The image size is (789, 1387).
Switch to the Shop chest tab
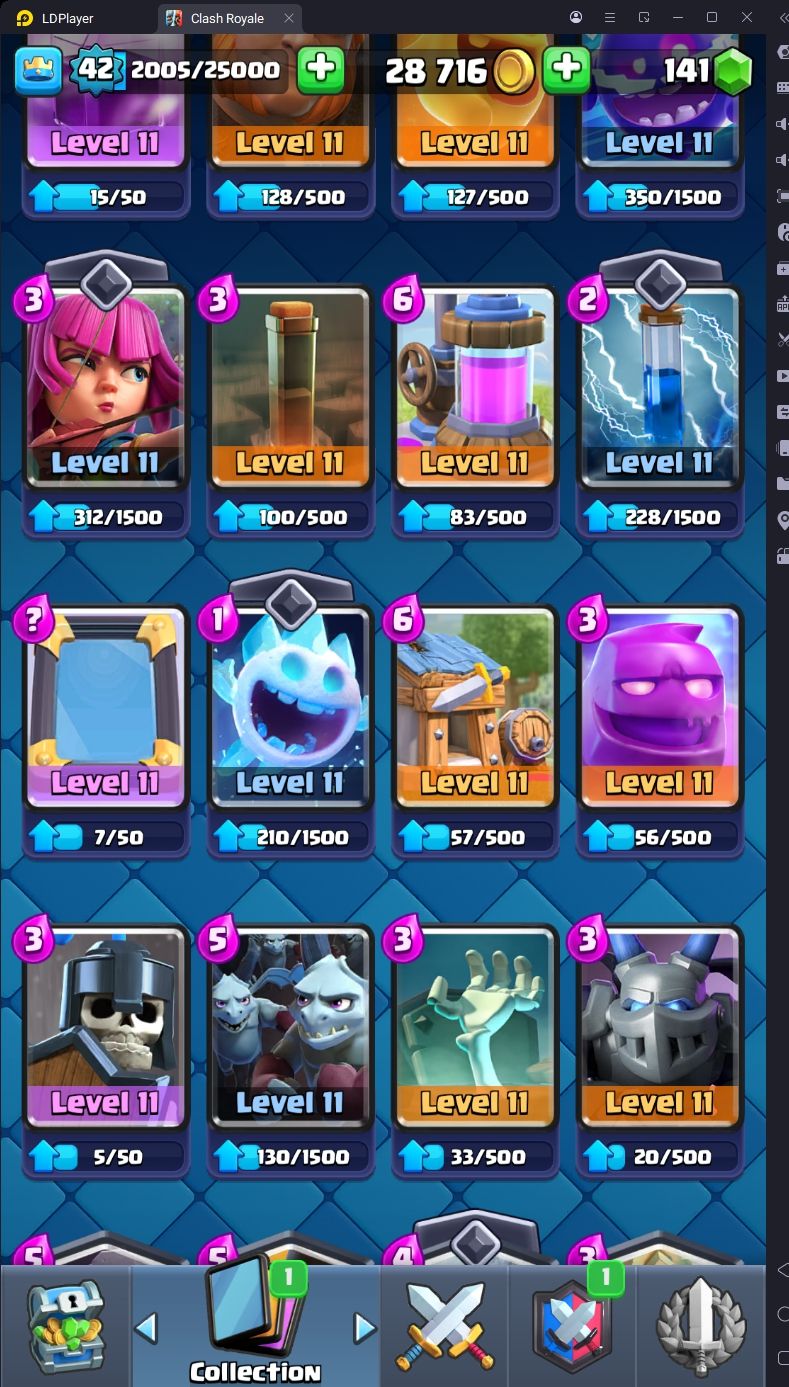point(66,1326)
